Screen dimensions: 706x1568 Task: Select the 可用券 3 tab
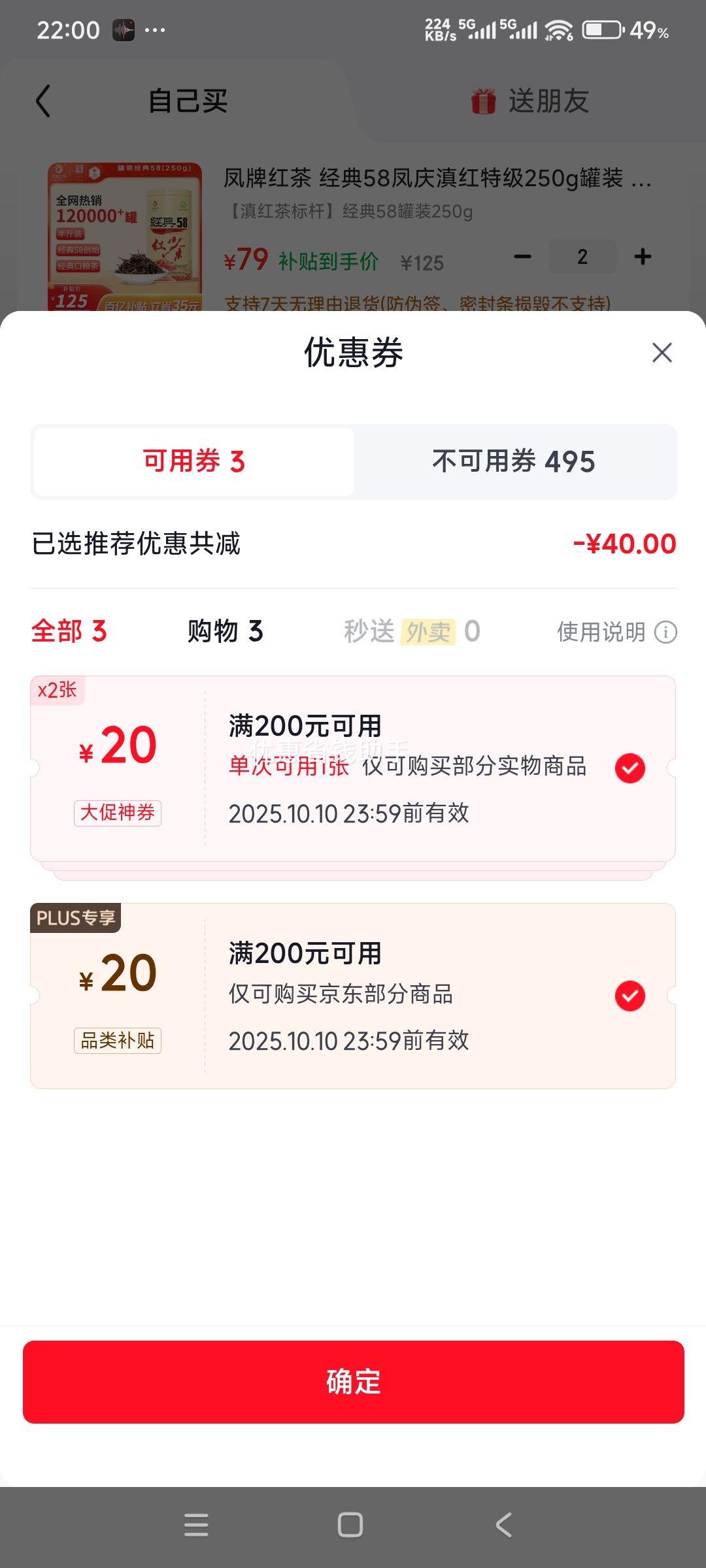[193, 461]
